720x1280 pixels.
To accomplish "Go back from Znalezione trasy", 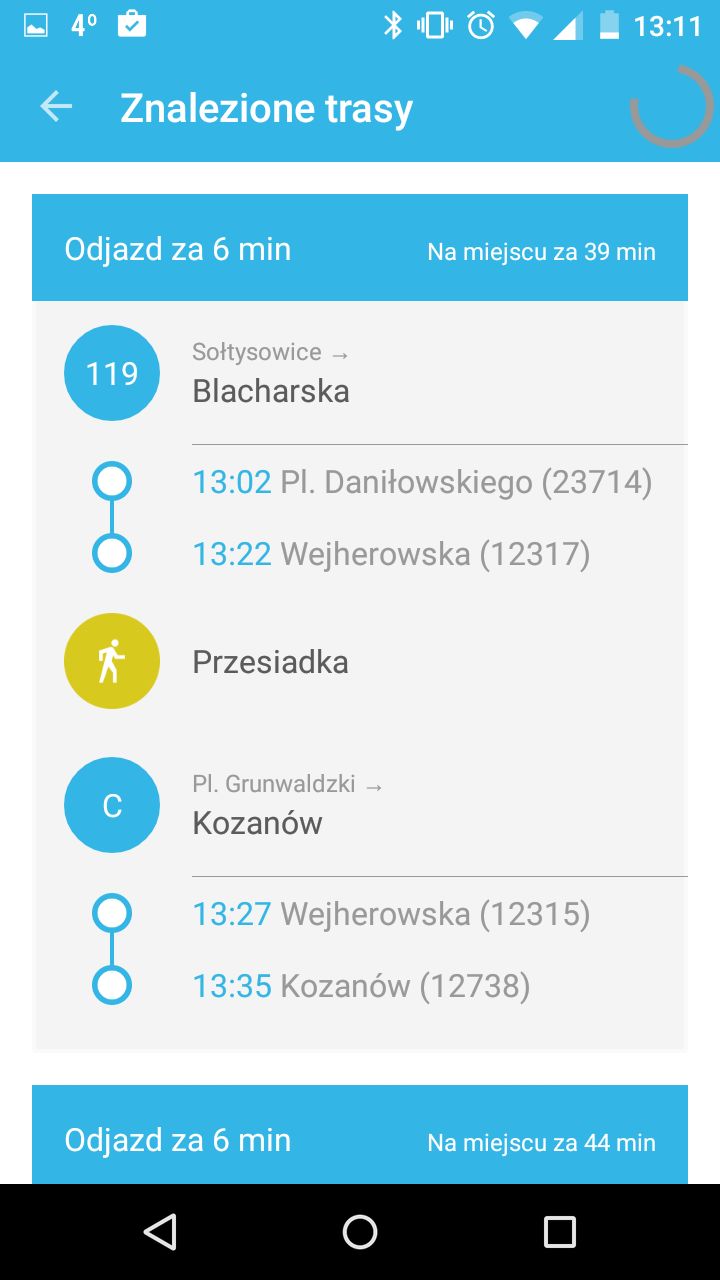I will [x=56, y=107].
